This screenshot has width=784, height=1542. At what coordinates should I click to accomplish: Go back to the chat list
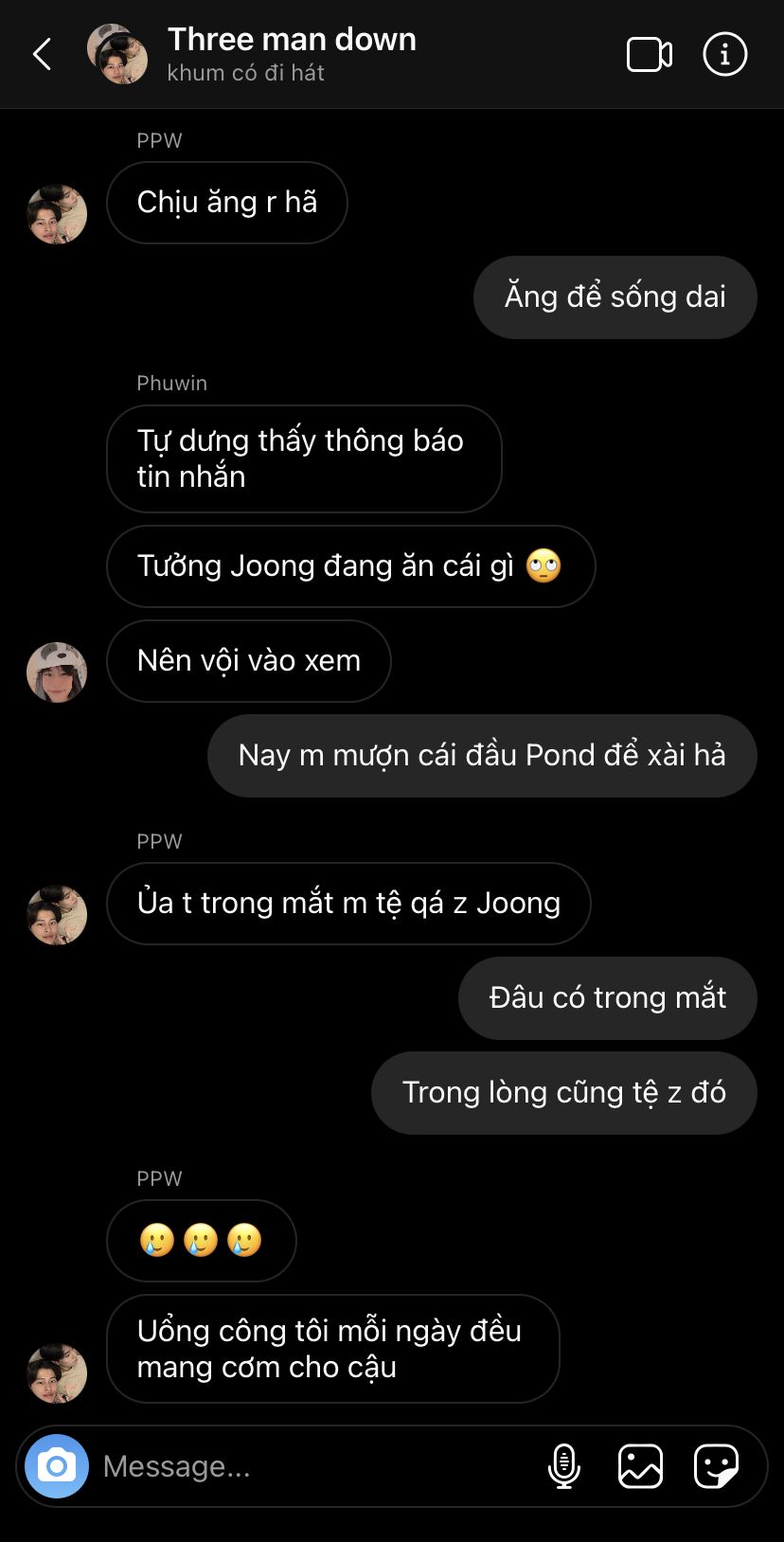(x=43, y=55)
